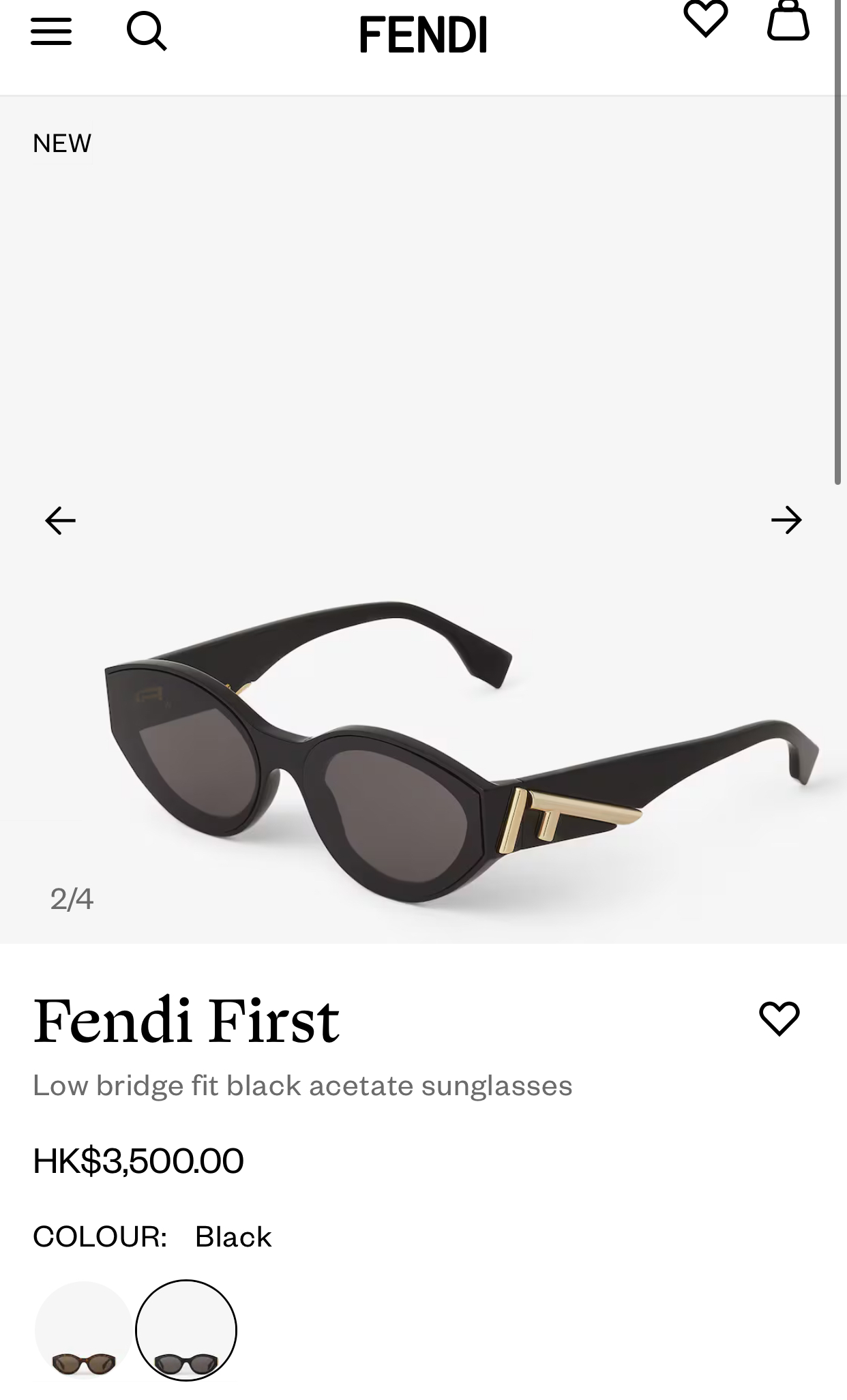Select the black colour swatch

186,1330
